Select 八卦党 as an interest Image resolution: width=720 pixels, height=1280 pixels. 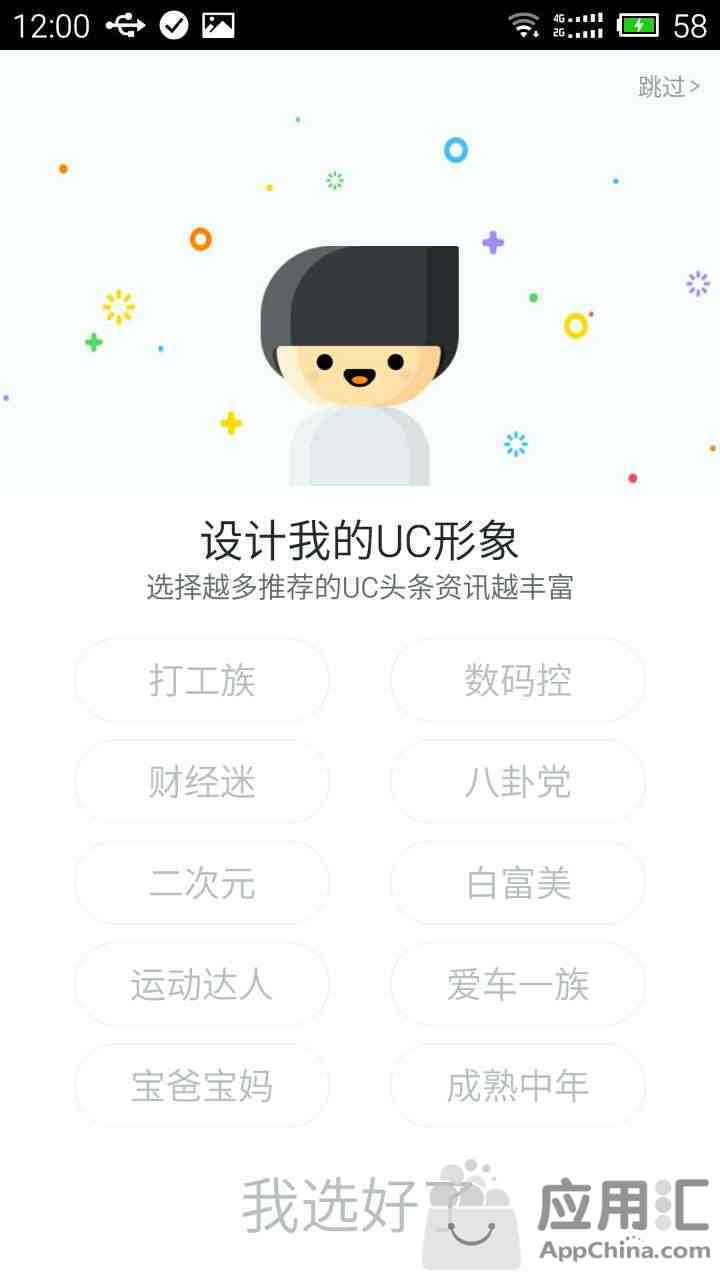pos(517,781)
